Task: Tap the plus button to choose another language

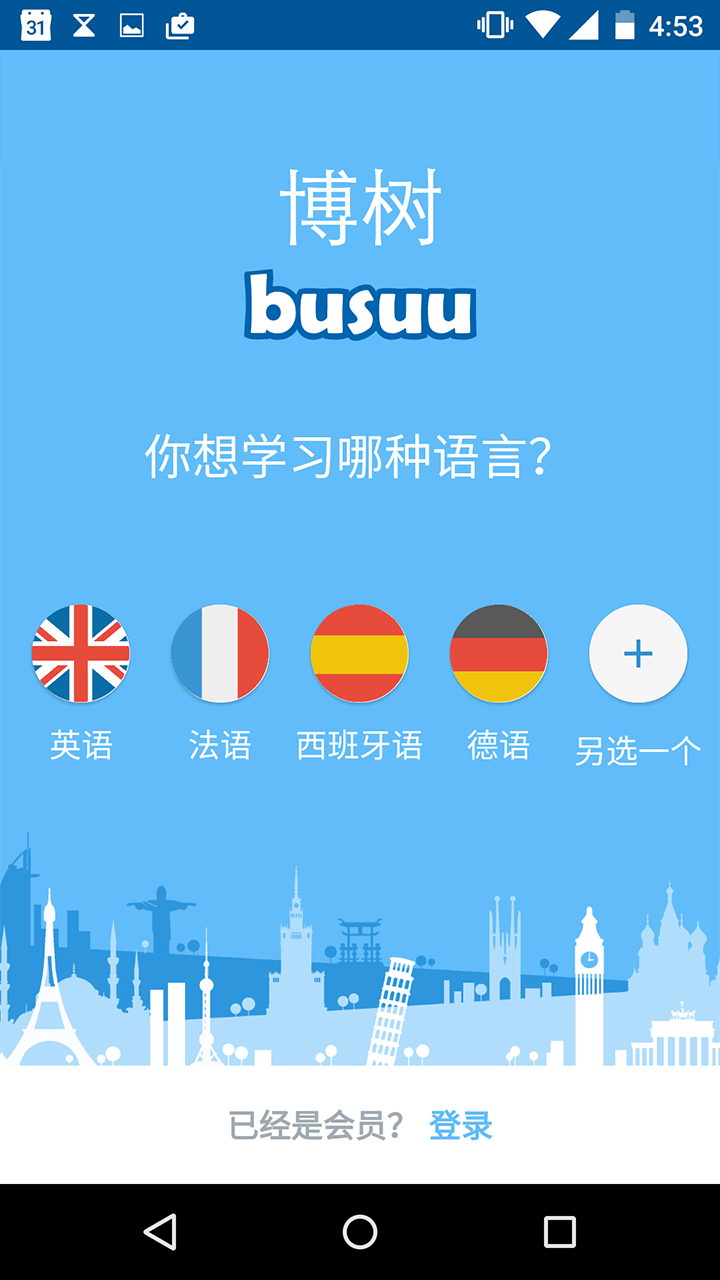Action: [638, 654]
